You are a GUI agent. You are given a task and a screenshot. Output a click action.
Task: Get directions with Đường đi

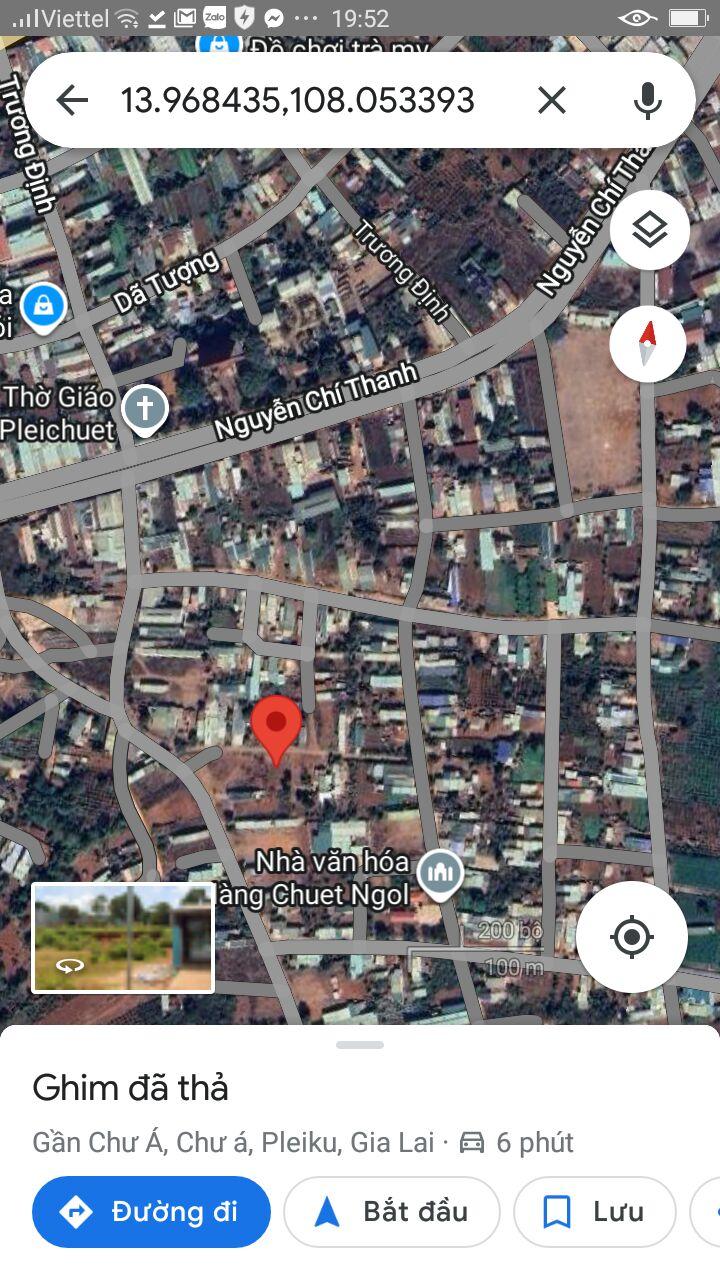tap(151, 1212)
